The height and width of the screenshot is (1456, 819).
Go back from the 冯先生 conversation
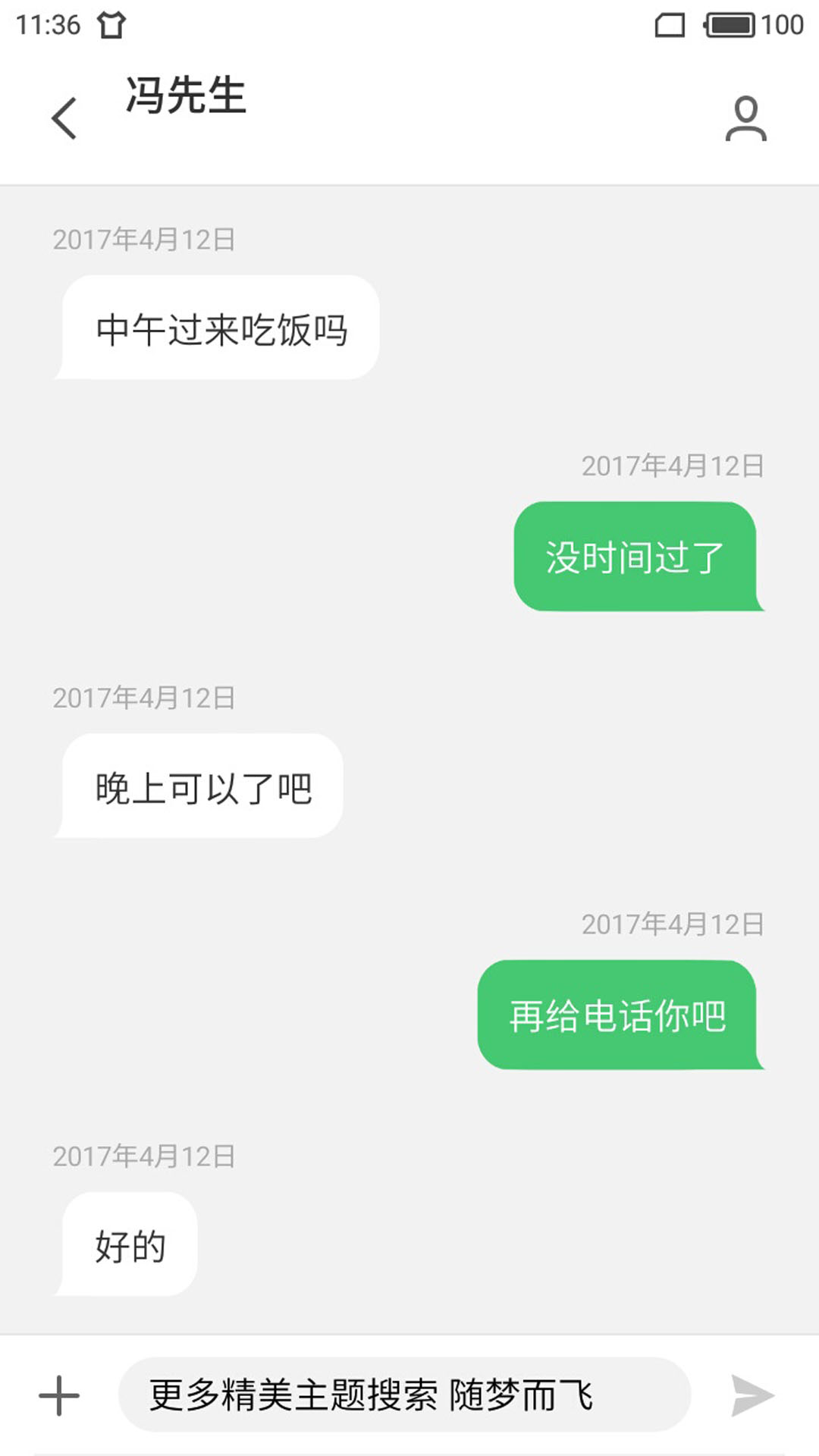click(x=64, y=118)
